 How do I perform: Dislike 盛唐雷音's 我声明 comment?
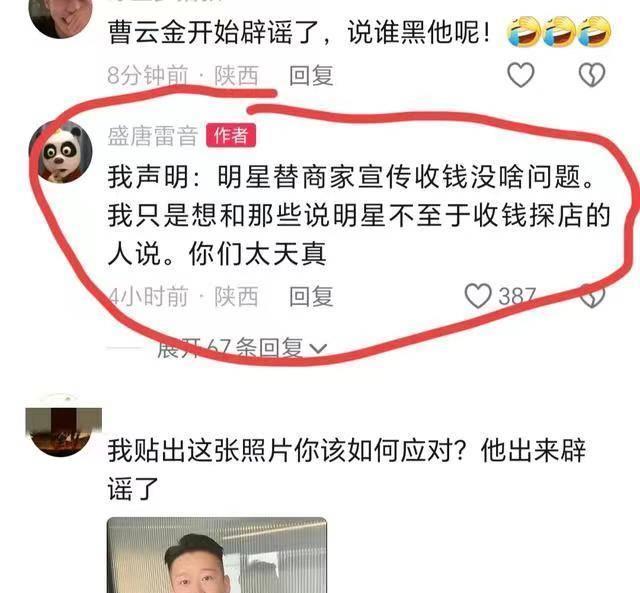point(593,296)
